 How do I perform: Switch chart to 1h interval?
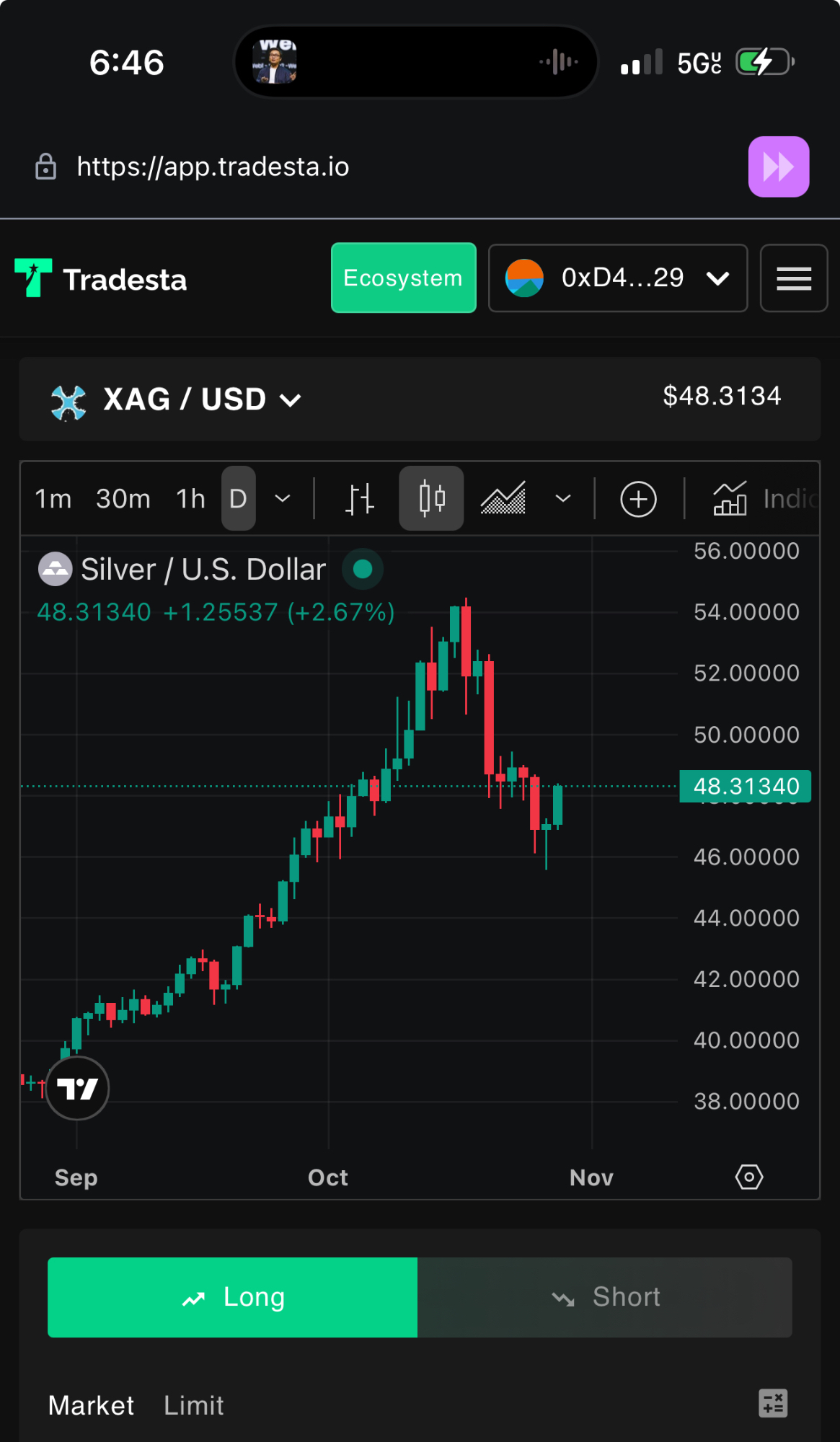click(x=191, y=498)
